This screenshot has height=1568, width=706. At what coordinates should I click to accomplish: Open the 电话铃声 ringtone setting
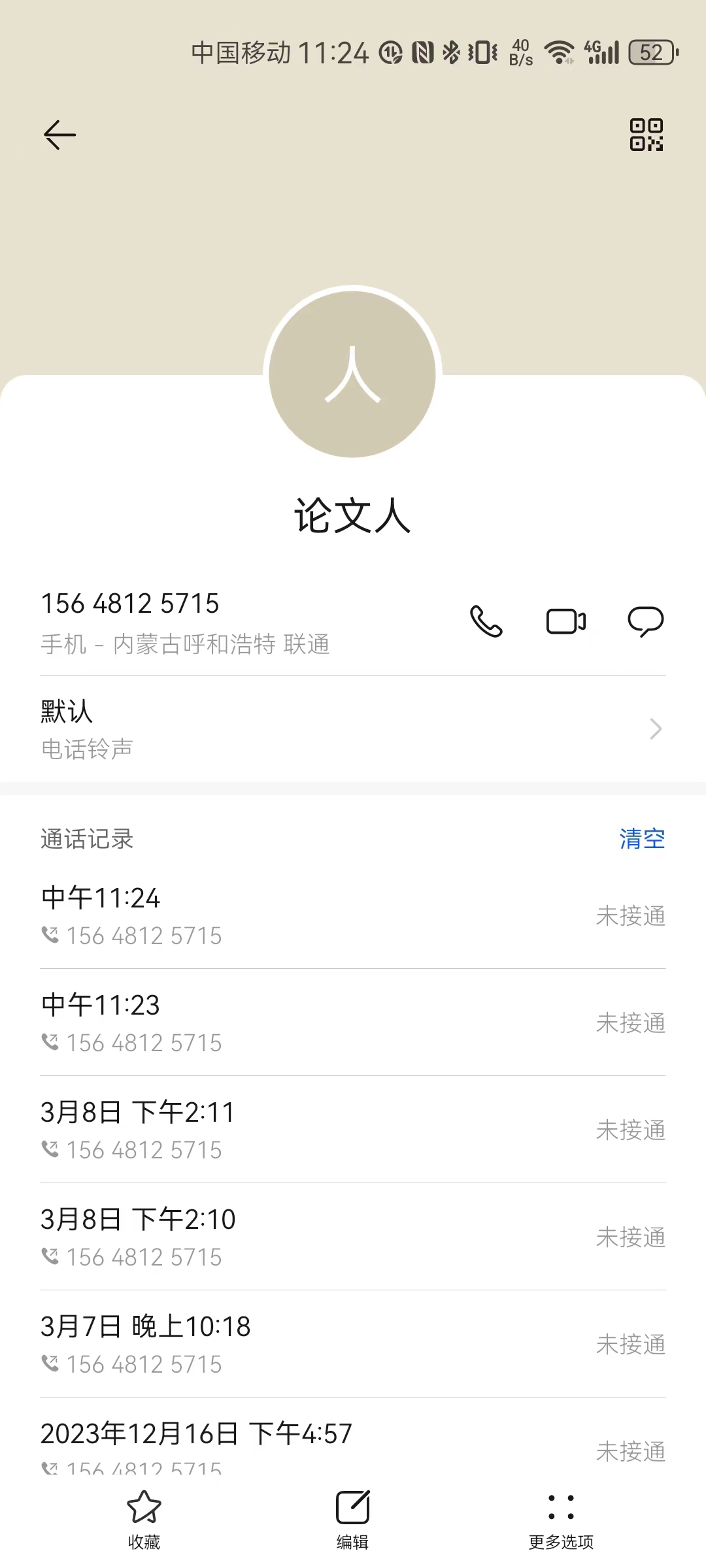click(x=353, y=728)
